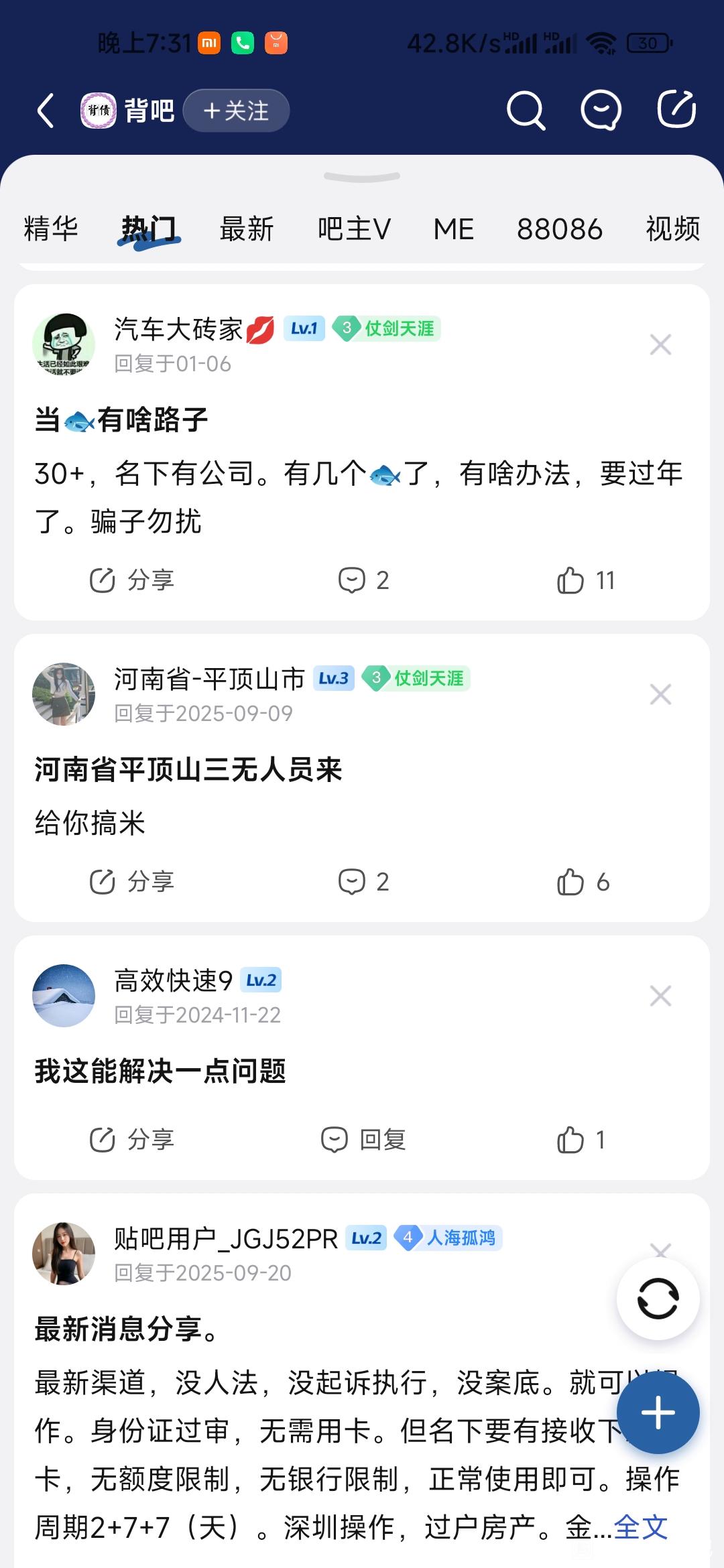Open the 吧主V tab
The width and height of the screenshot is (724, 1568).
tap(354, 229)
